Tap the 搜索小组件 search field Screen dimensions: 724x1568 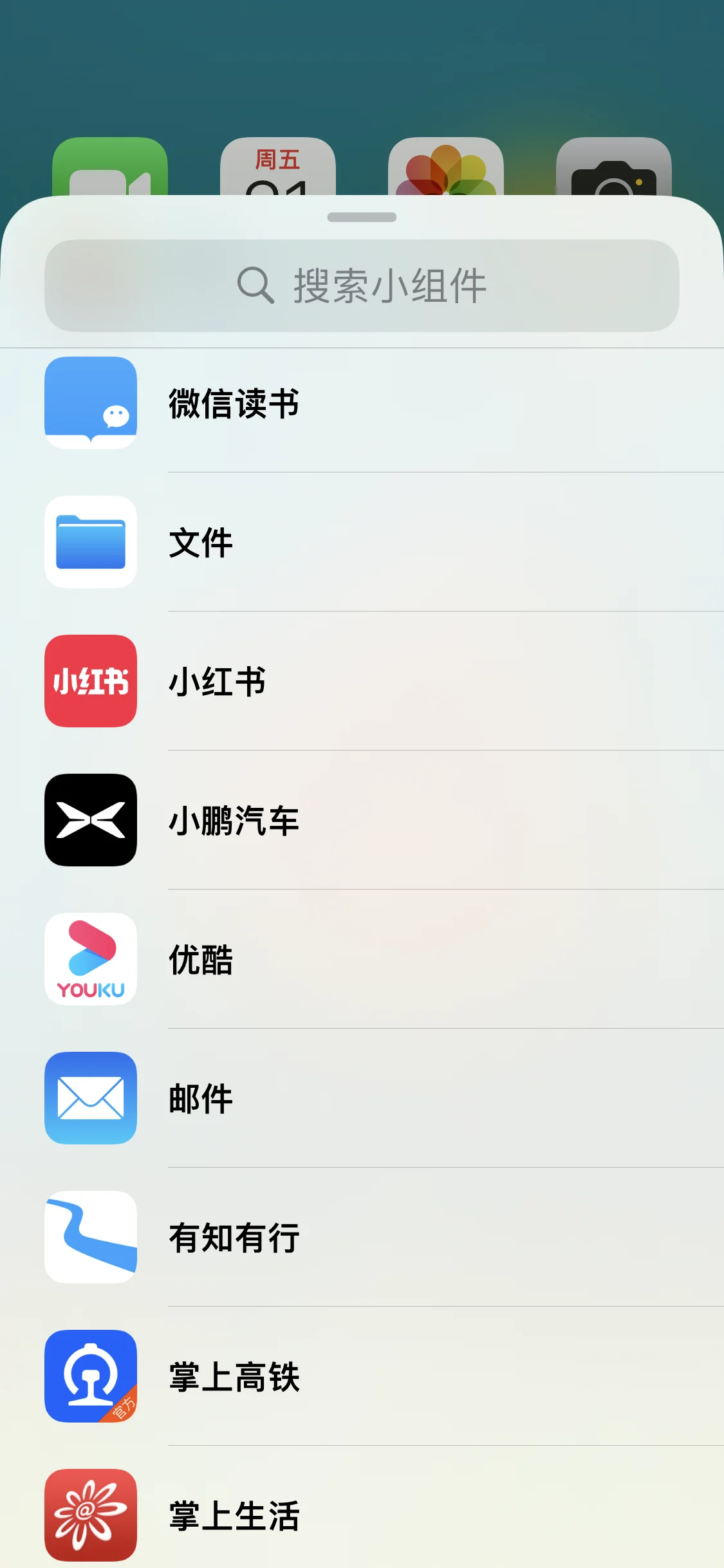click(362, 286)
